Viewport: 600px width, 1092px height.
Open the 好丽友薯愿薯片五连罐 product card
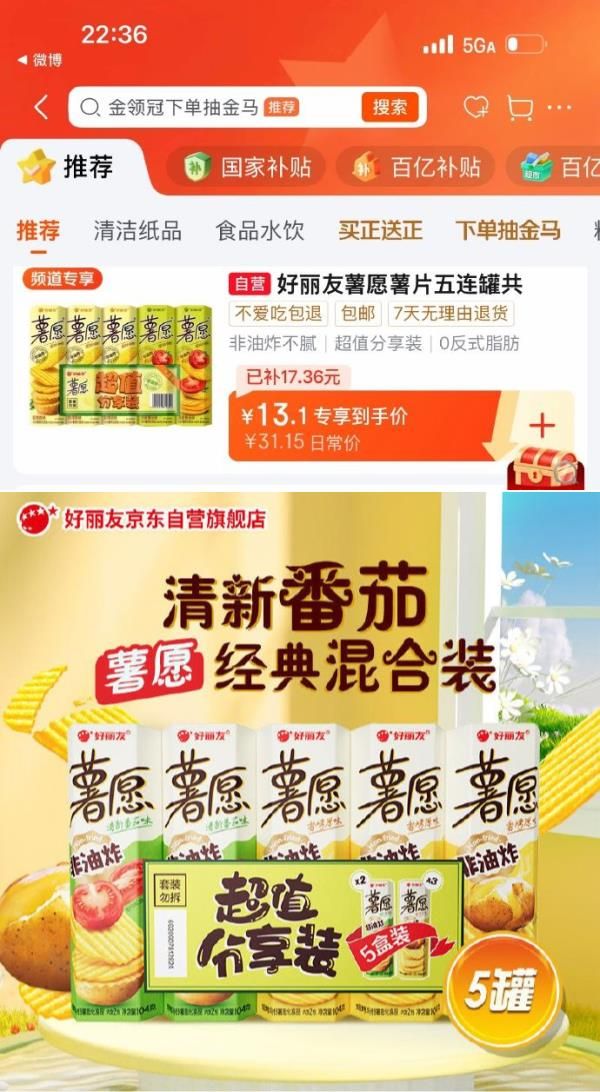pos(300,369)
